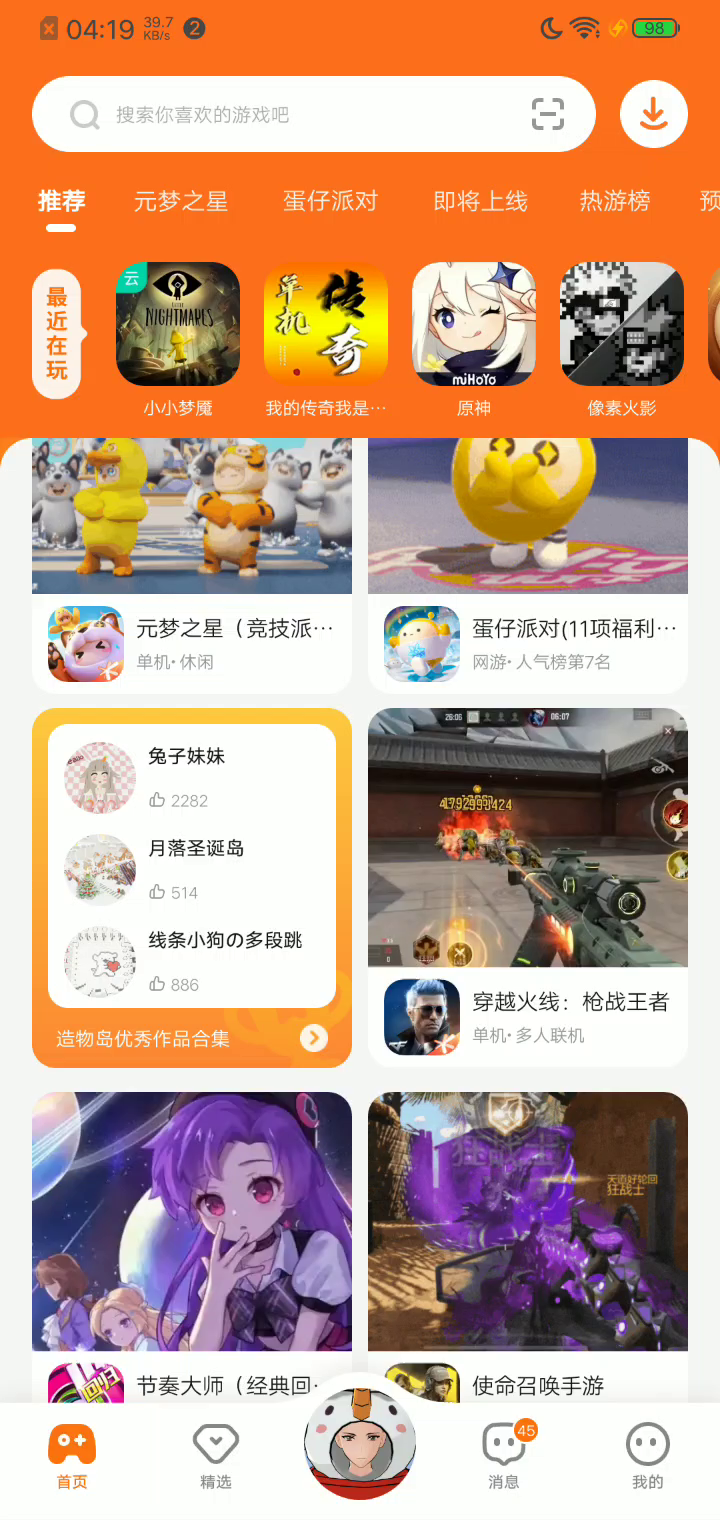Tap the game search box
The width and height of the screenshot is (720, 1520).
click(300, 115)
